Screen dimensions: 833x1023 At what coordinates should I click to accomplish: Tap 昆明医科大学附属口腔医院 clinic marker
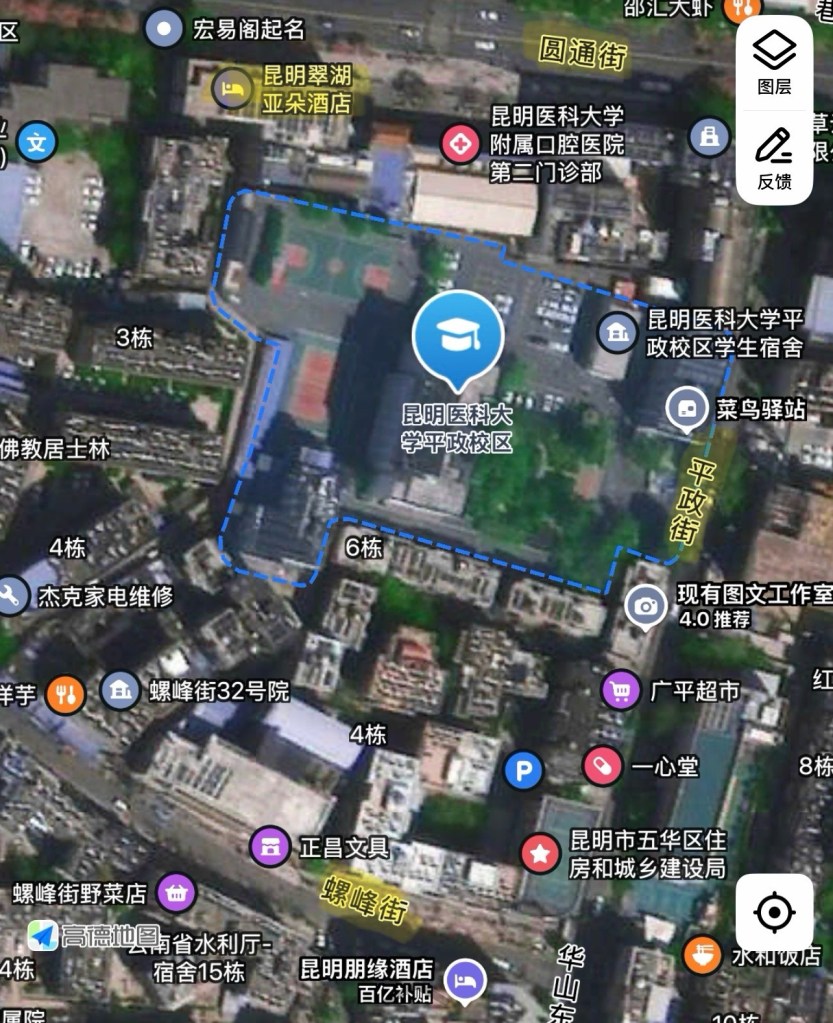[461, 143]
